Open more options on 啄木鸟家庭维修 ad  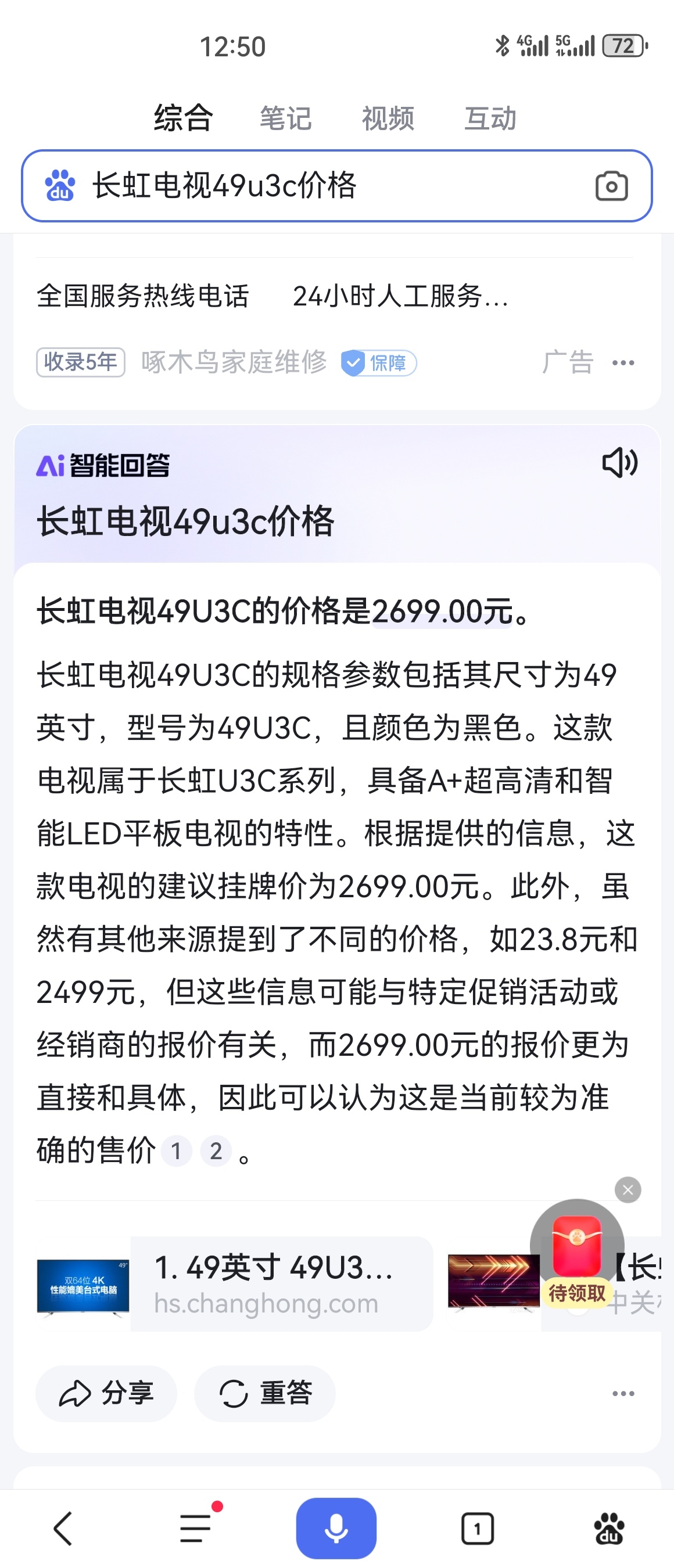pos(623,363)
